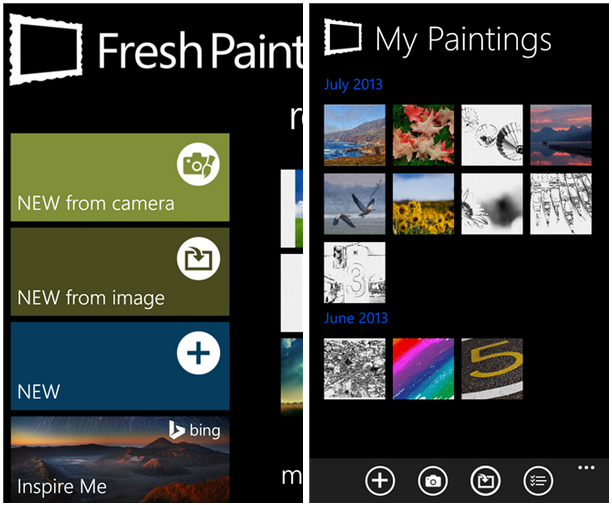Screen dimensions: 612x505
Task: Tap the select list icon
Action: click(x=538, y=481)
